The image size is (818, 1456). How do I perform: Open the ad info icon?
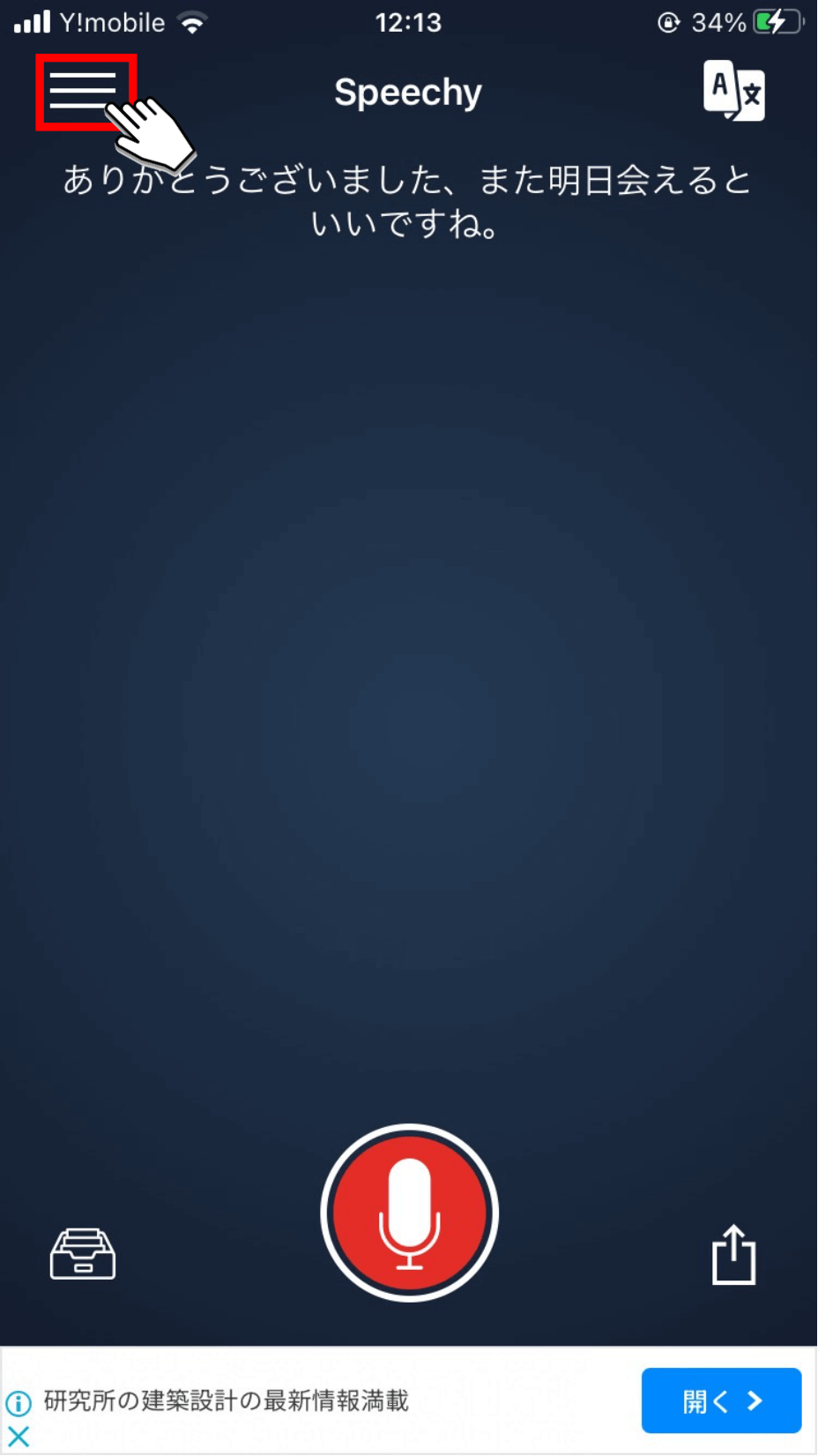(x=19, y=1402)
